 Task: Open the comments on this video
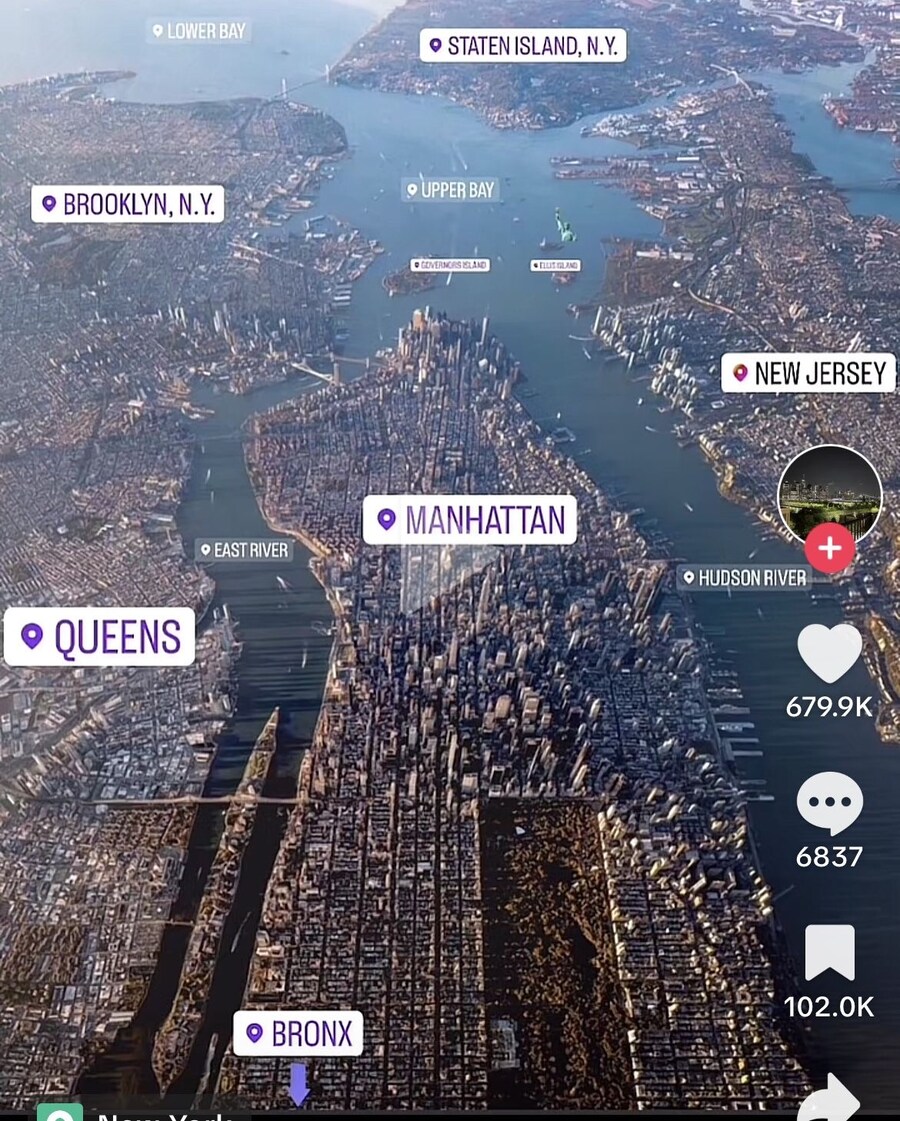click(829, 803)
